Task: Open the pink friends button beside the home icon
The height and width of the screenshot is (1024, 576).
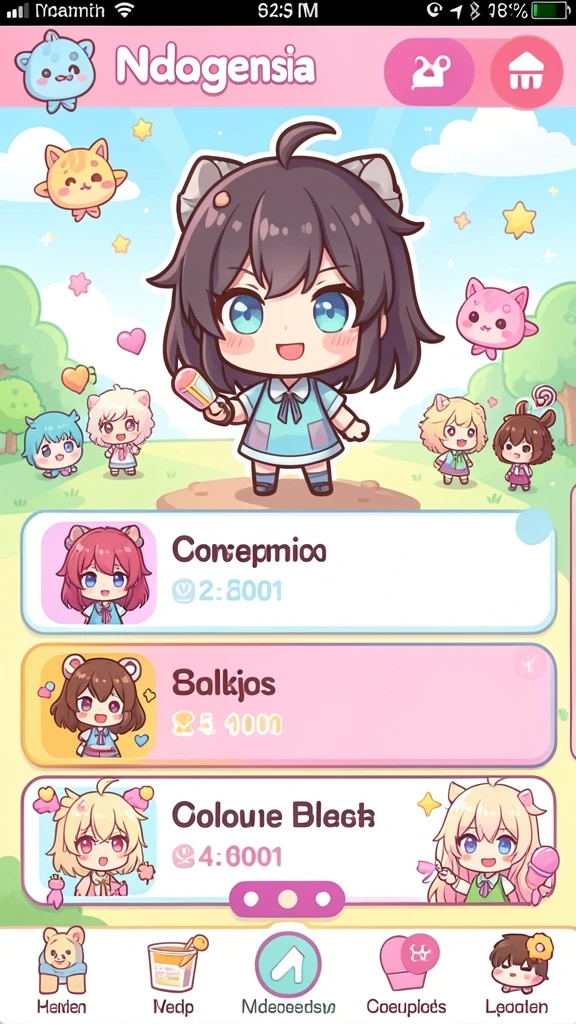Action: point(429,71)
